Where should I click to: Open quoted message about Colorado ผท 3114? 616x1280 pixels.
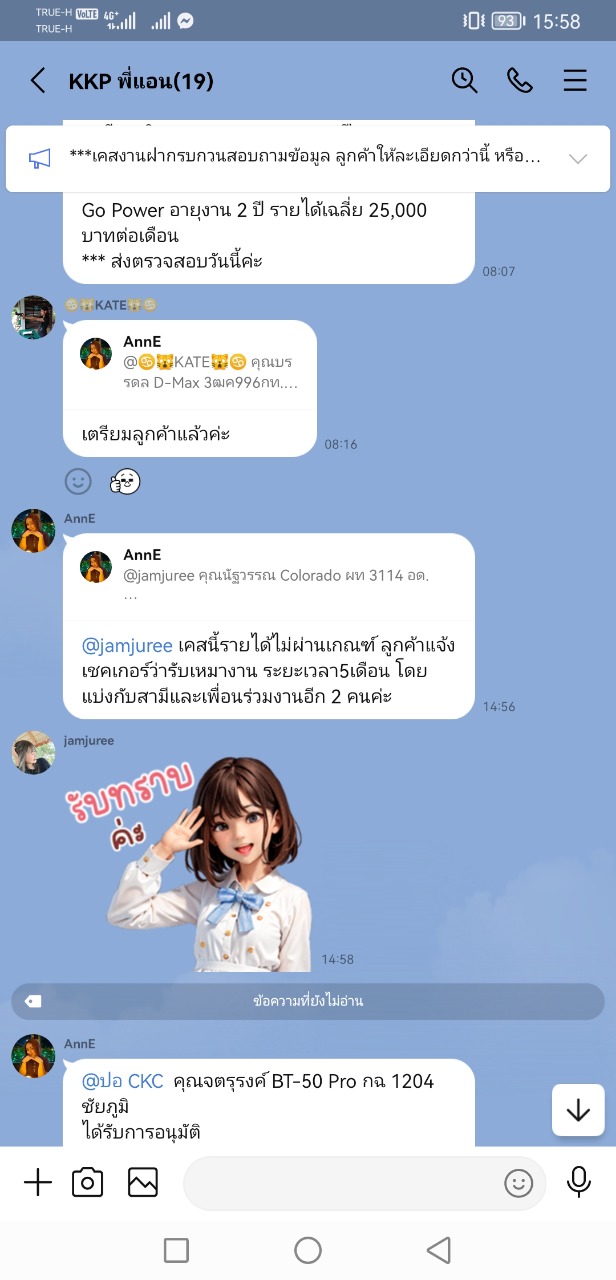tap(268, 576)
